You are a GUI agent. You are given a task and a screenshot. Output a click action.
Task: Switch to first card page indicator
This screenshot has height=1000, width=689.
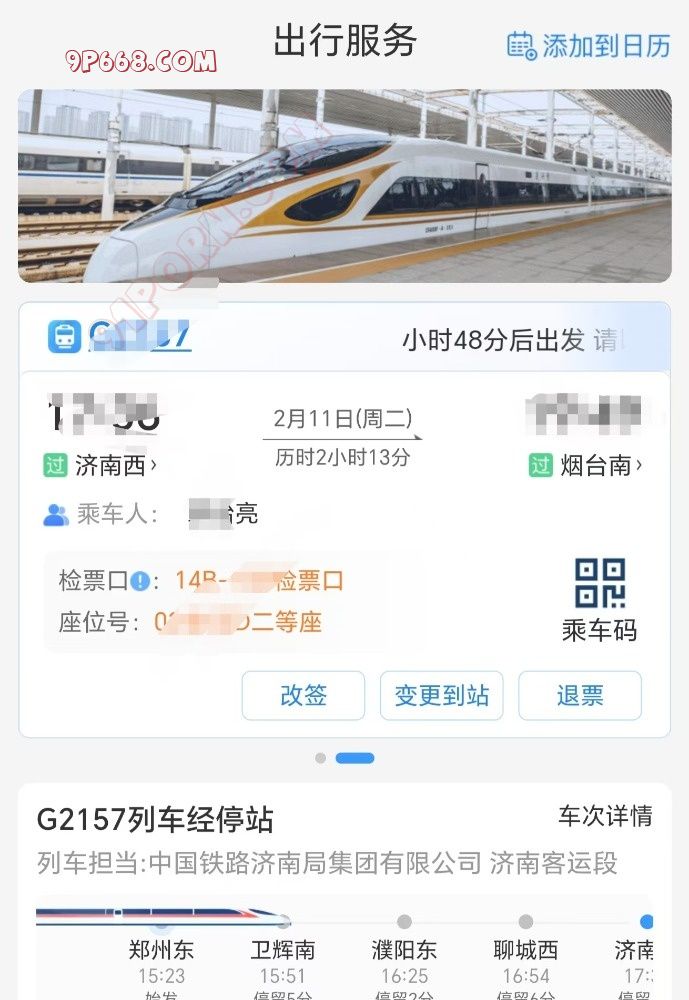[x=320, y=758]
